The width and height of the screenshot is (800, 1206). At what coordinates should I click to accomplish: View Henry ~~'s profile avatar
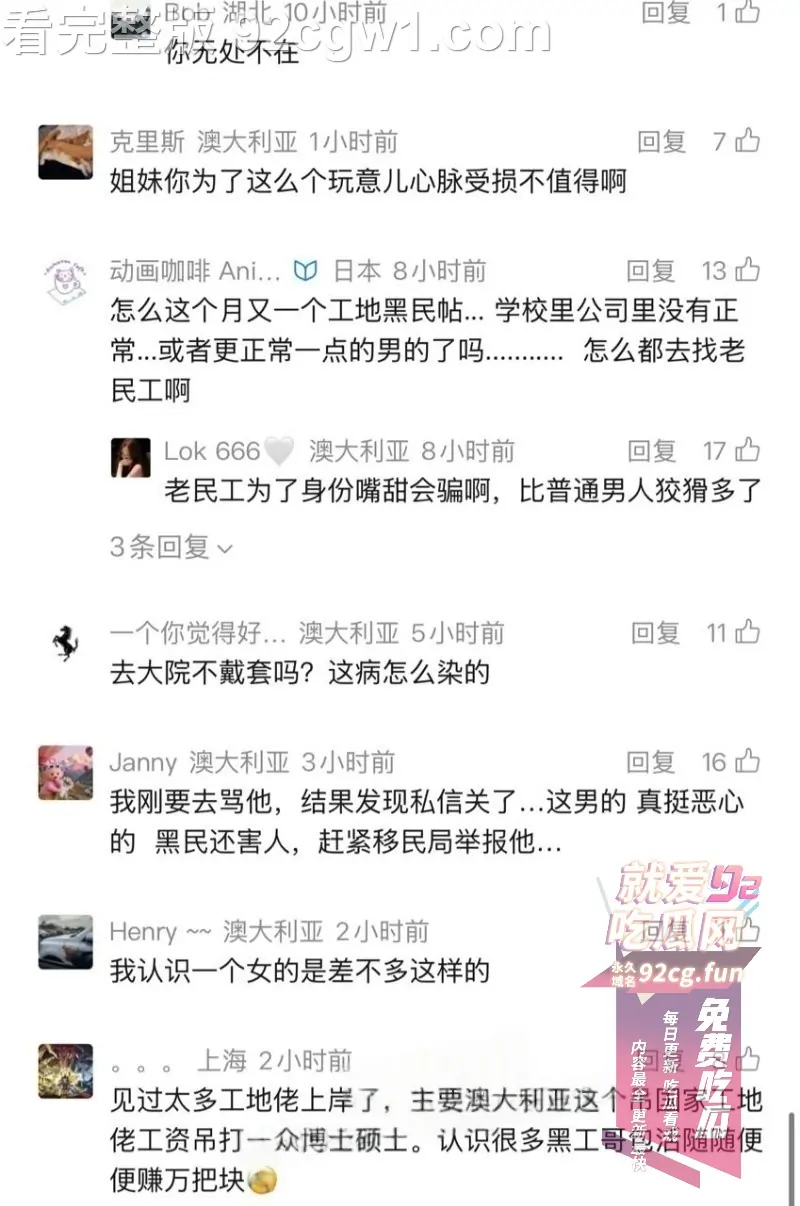(x=66, y=942)
